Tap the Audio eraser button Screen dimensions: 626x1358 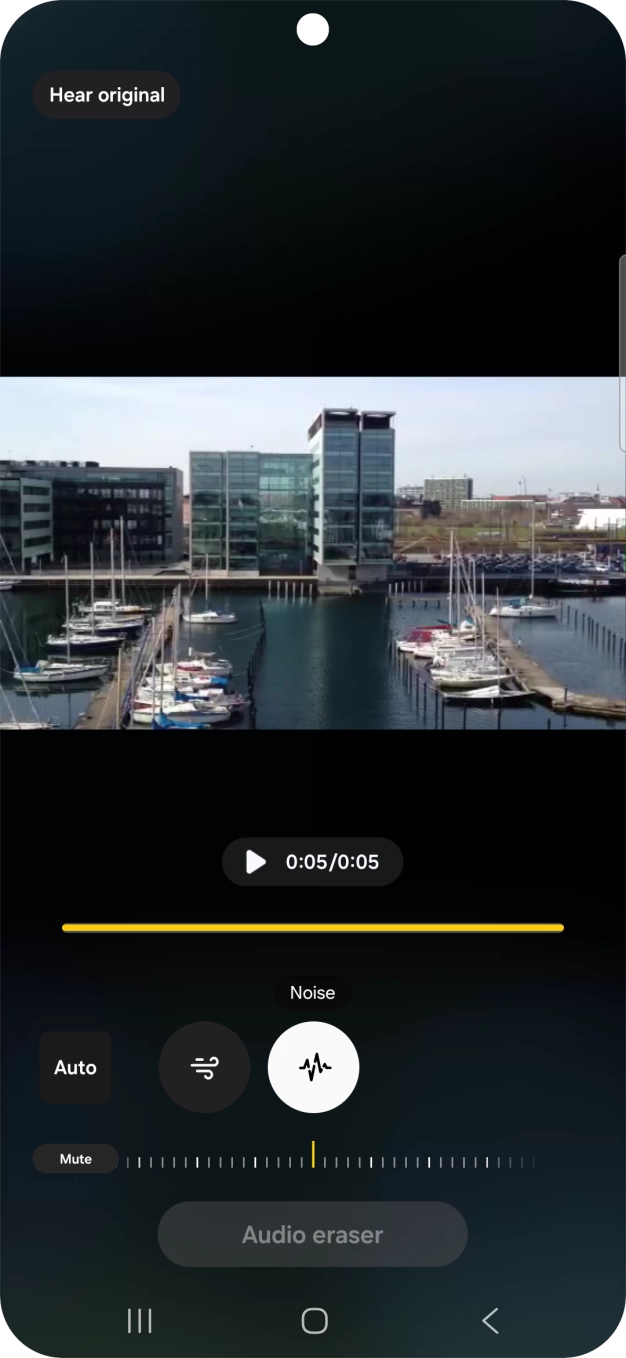tap(312, 1235)
